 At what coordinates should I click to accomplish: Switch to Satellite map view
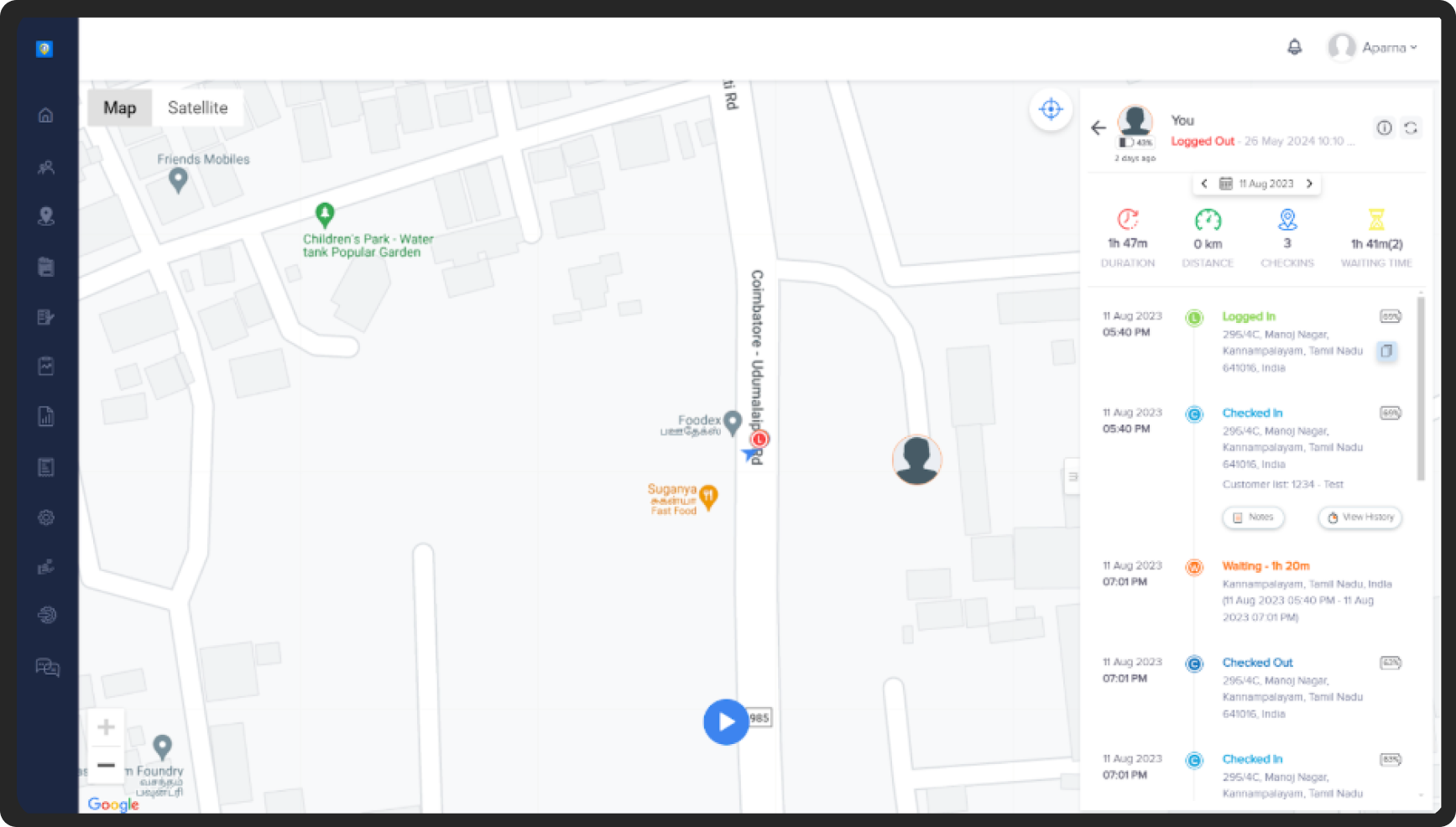pyautogui.click(x=197, y=107)
